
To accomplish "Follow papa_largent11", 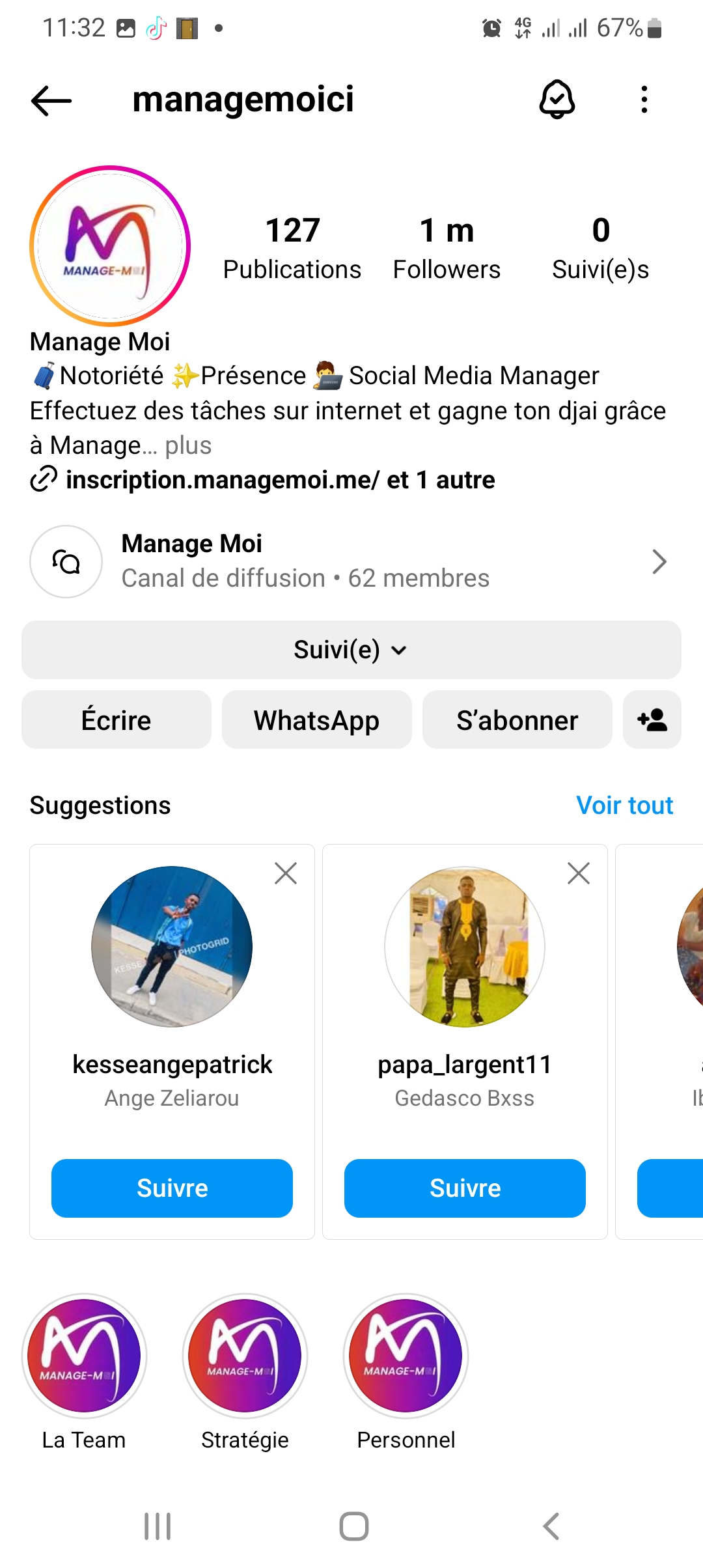I will [465, 1188].
